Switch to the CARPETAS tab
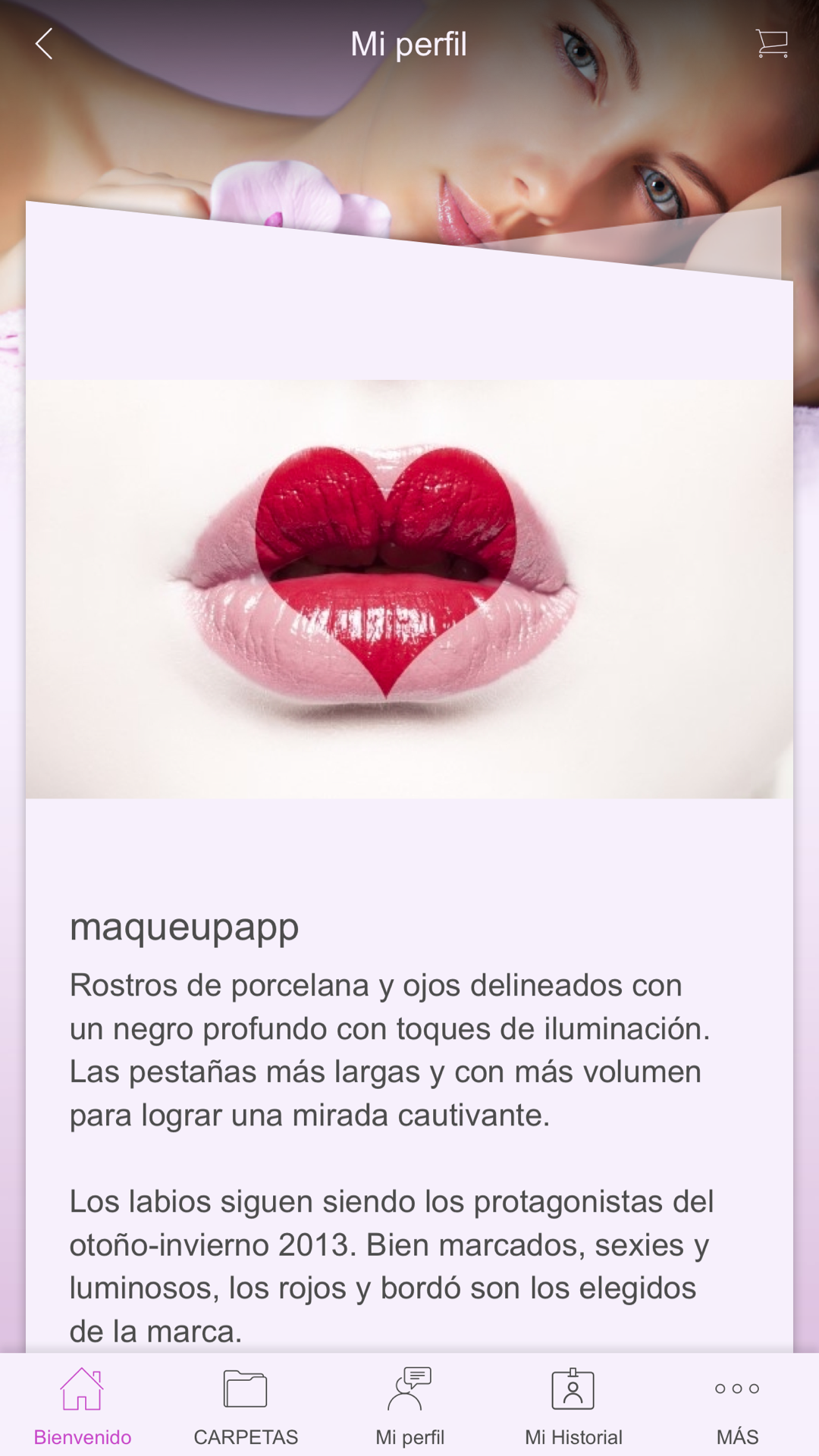Screen dimensions: 819x1456 [x=246, y=1429]
